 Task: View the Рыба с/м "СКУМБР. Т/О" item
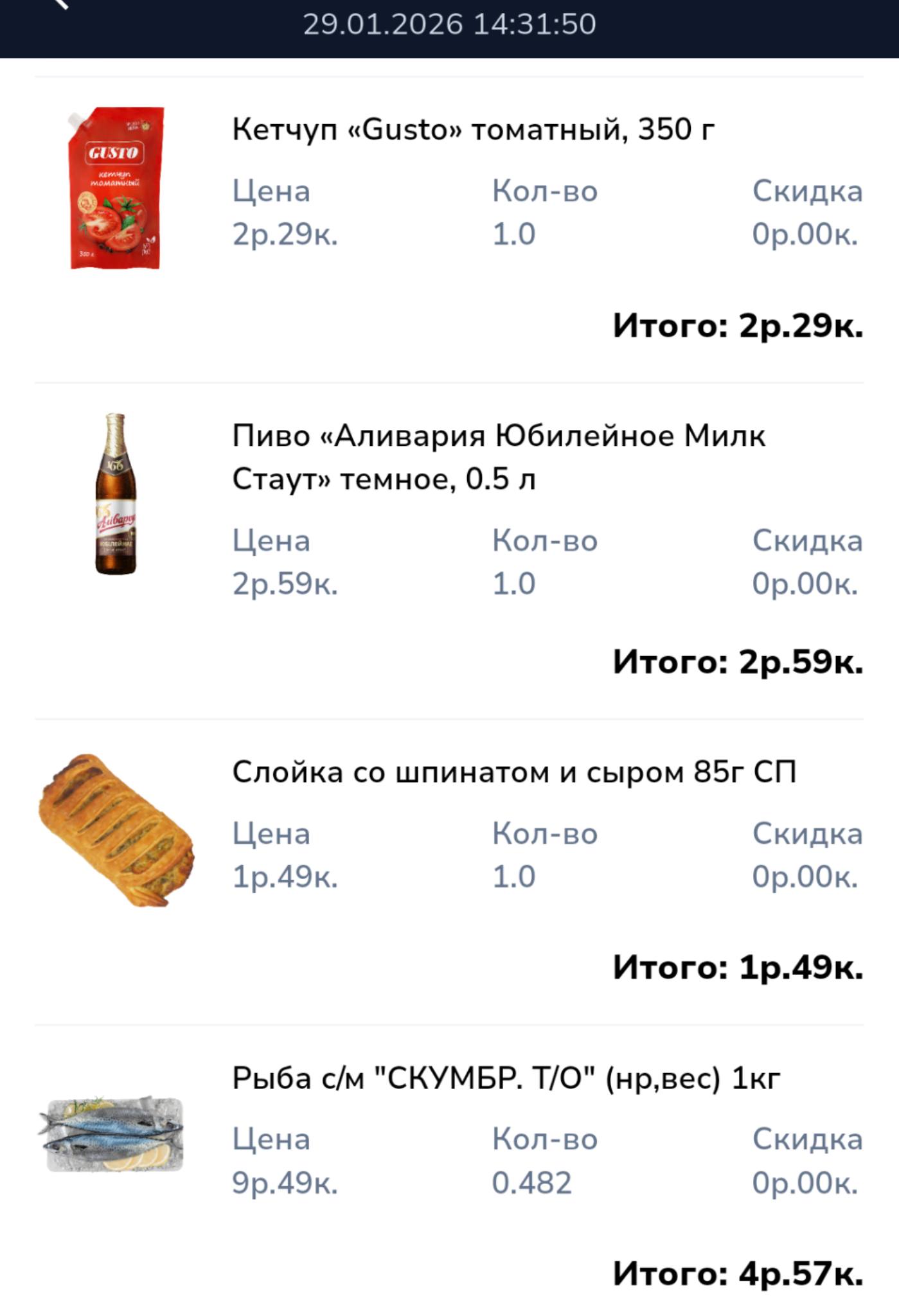(x=506, y=1078)
